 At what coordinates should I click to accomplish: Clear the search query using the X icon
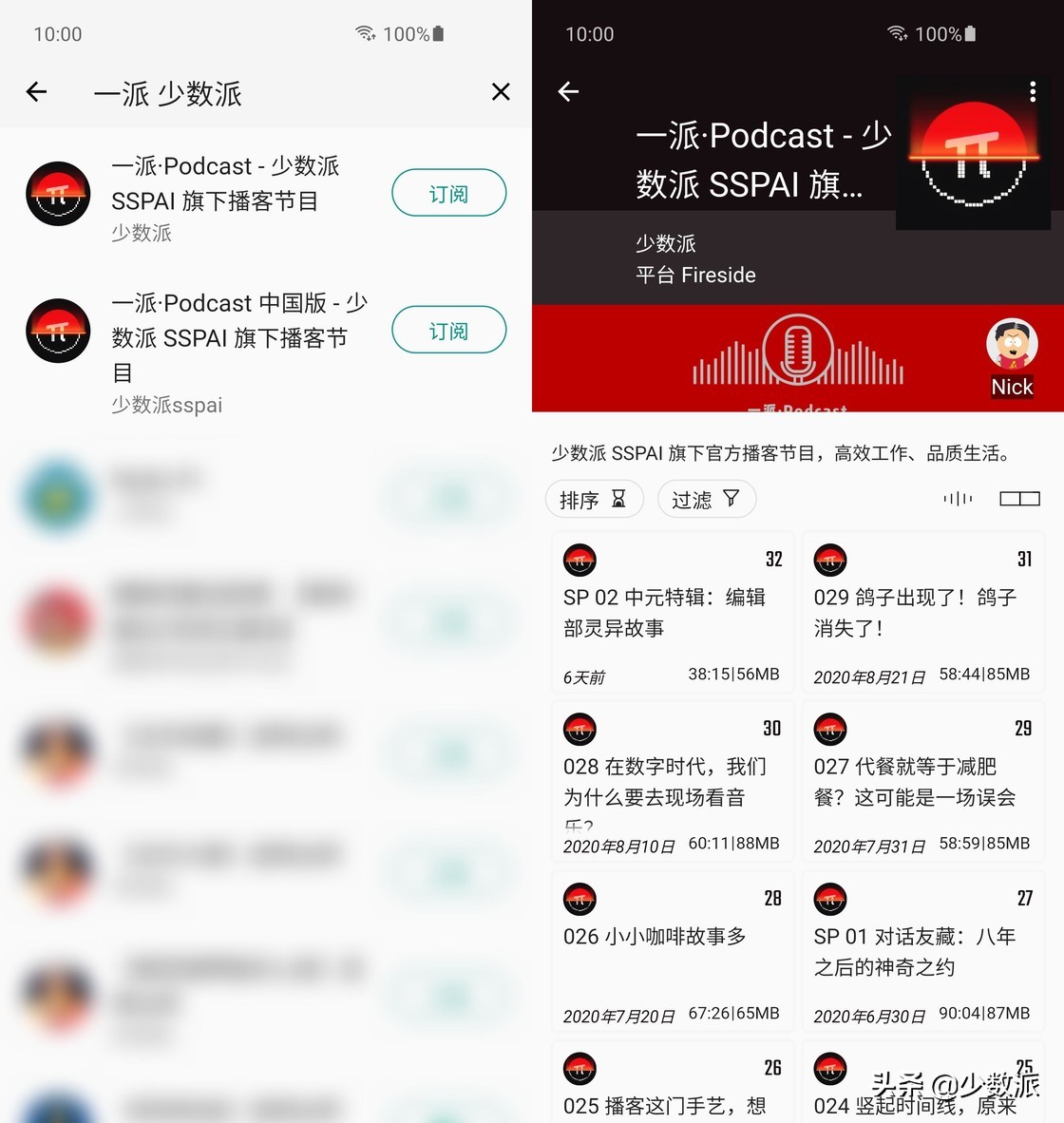pos(501,91)
